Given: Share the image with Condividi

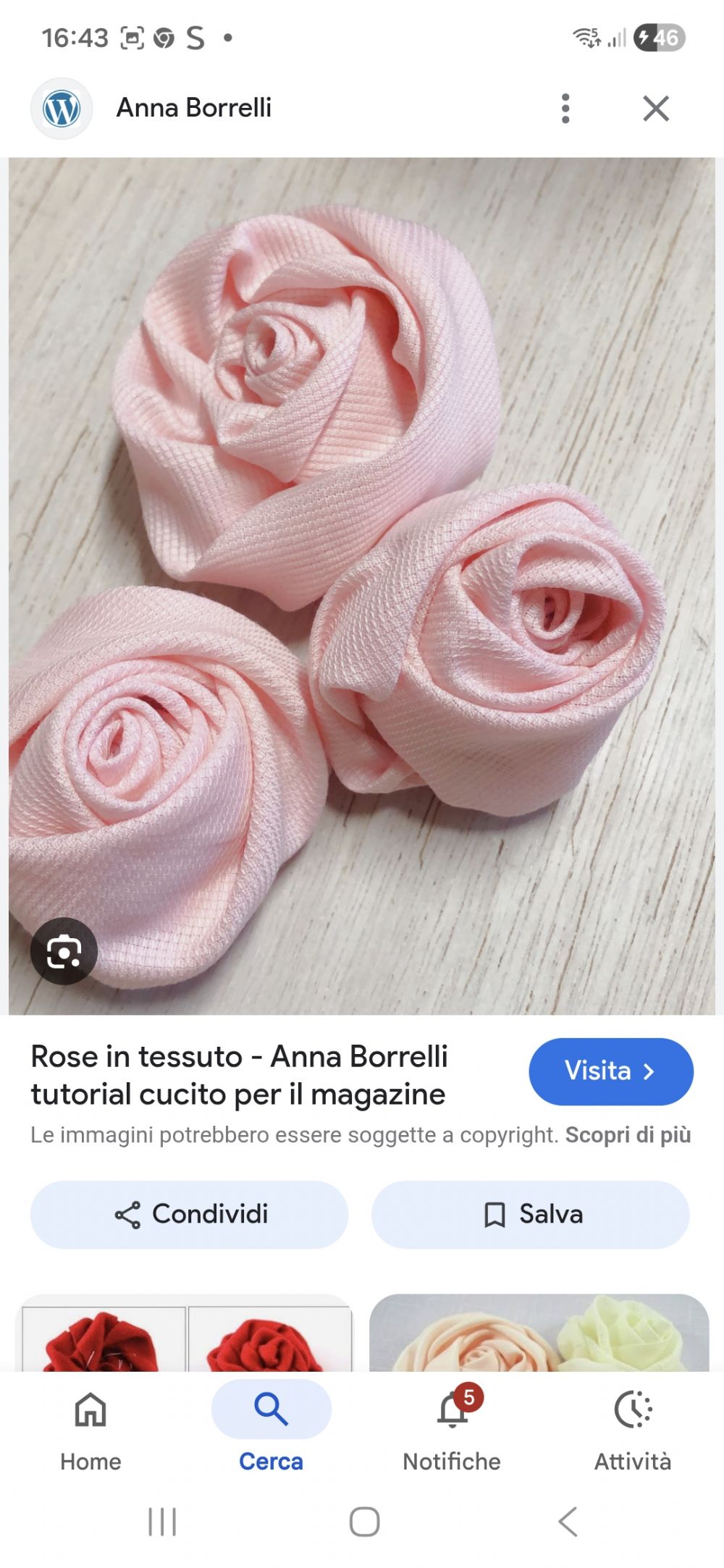Looking at the screenshot, I should pyautogui.click(x=190, y=1215).
